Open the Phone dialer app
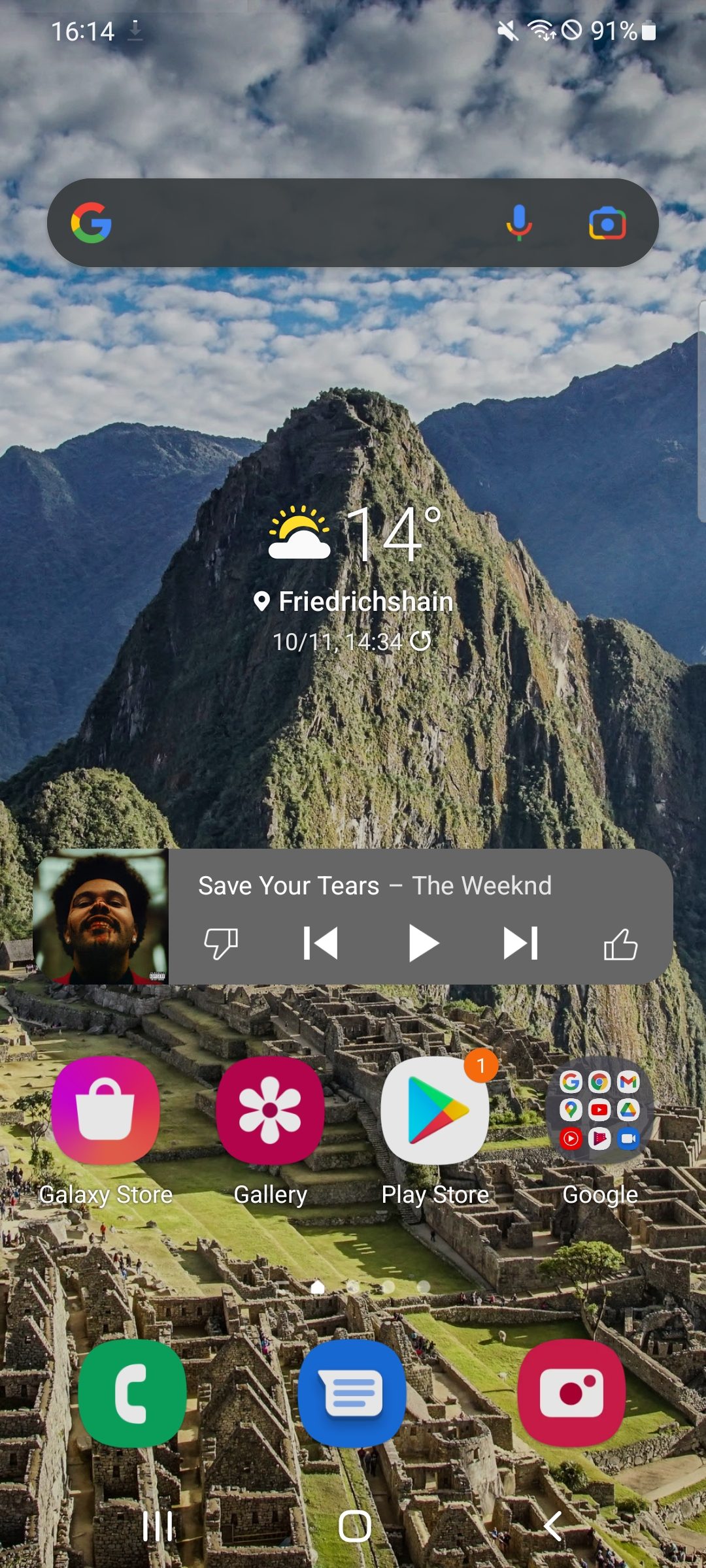706x1568 pixels. tap(132, 1393)
